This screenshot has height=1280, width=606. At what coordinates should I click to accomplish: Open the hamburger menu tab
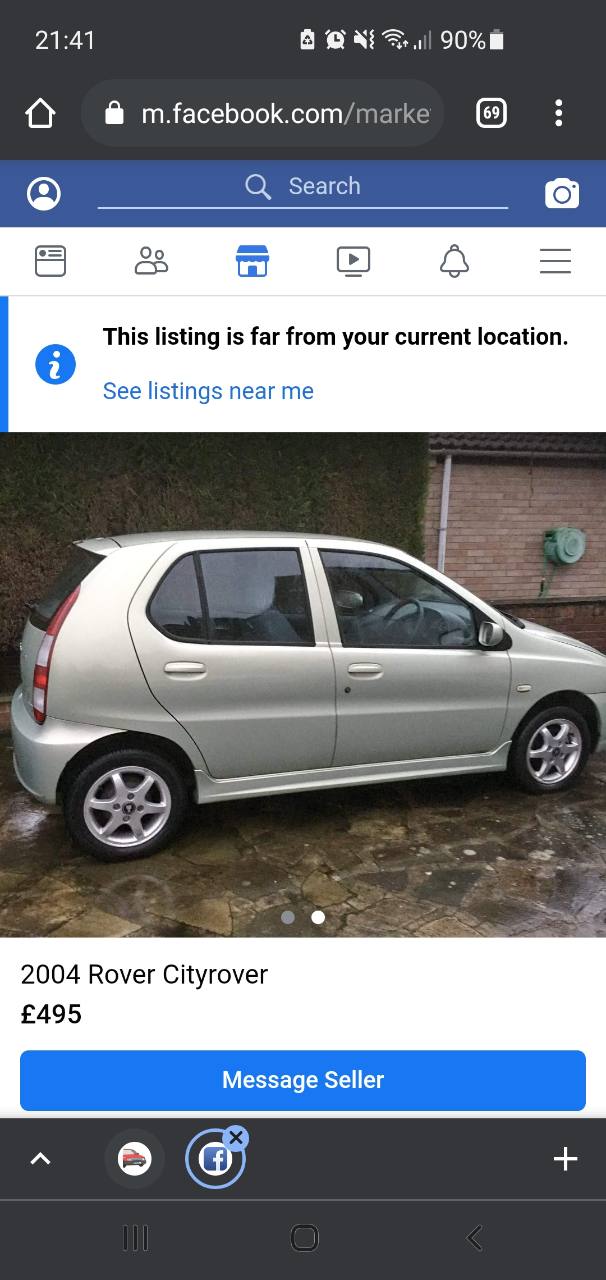pos(555,261)
